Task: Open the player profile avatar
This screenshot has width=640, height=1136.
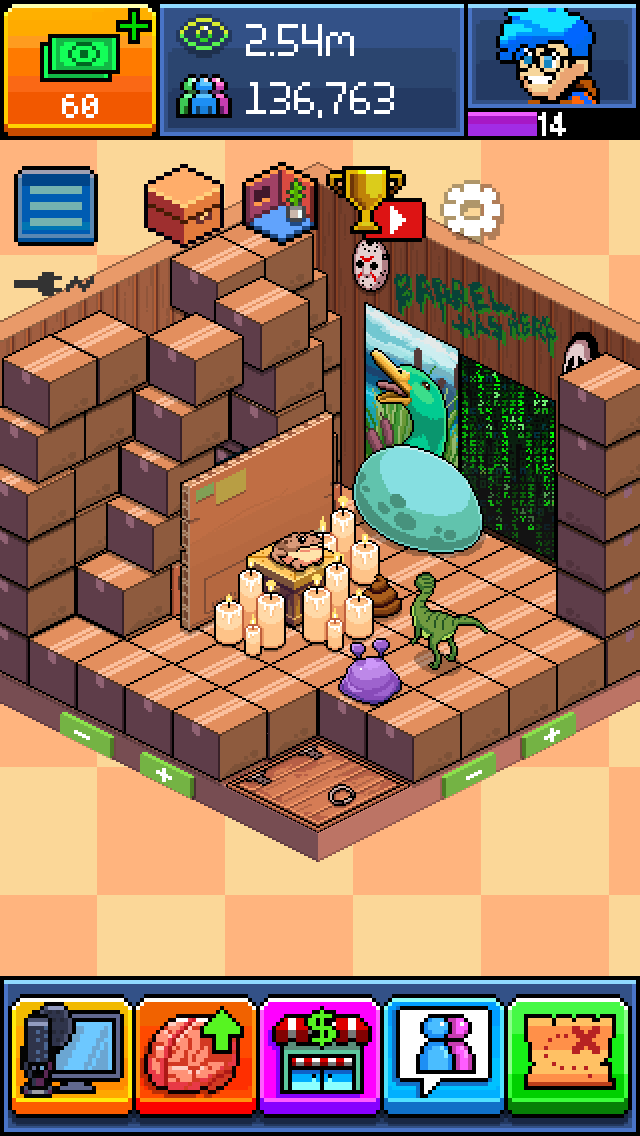Action: tap(552, 58)
